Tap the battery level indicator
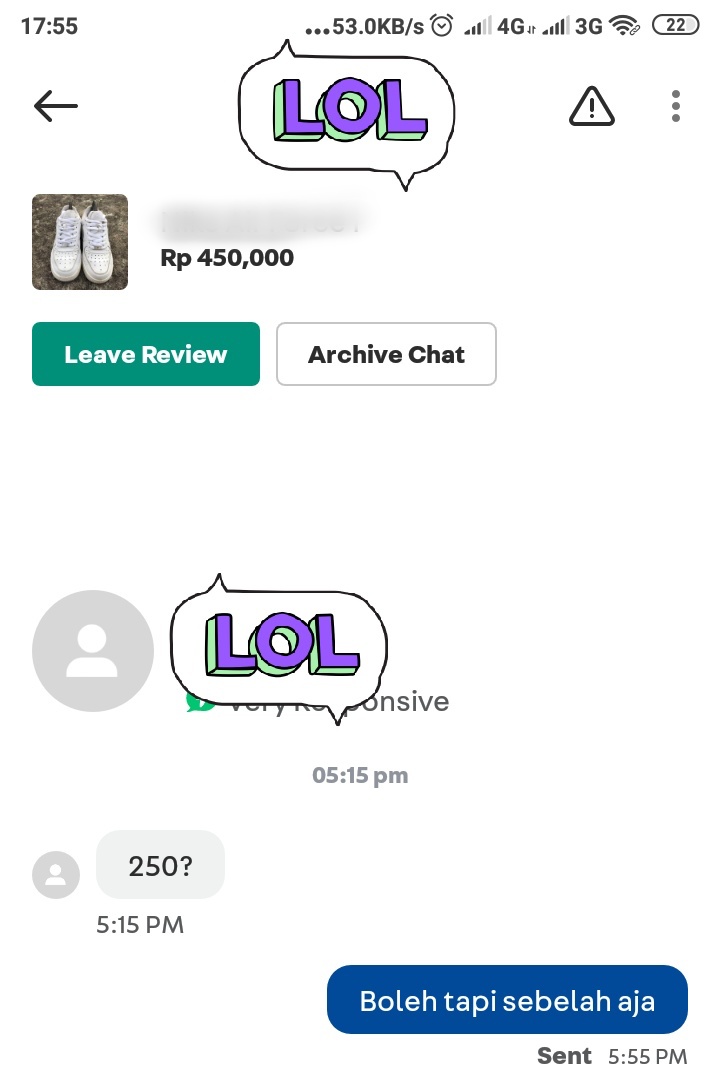 [675, 25]
